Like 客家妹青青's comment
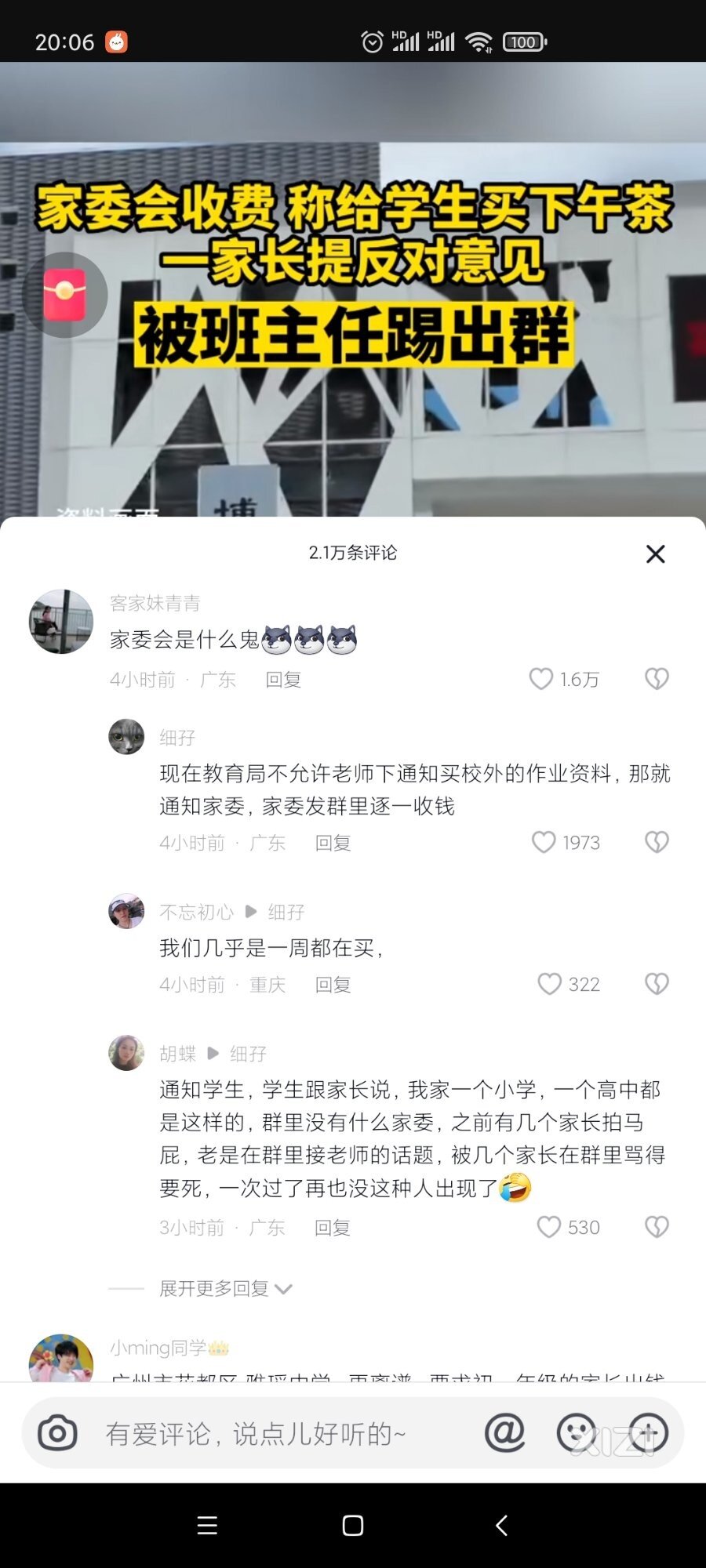The width and height of the screenshot is (706, 1568). pyautogui.click(x=541, y=679)
